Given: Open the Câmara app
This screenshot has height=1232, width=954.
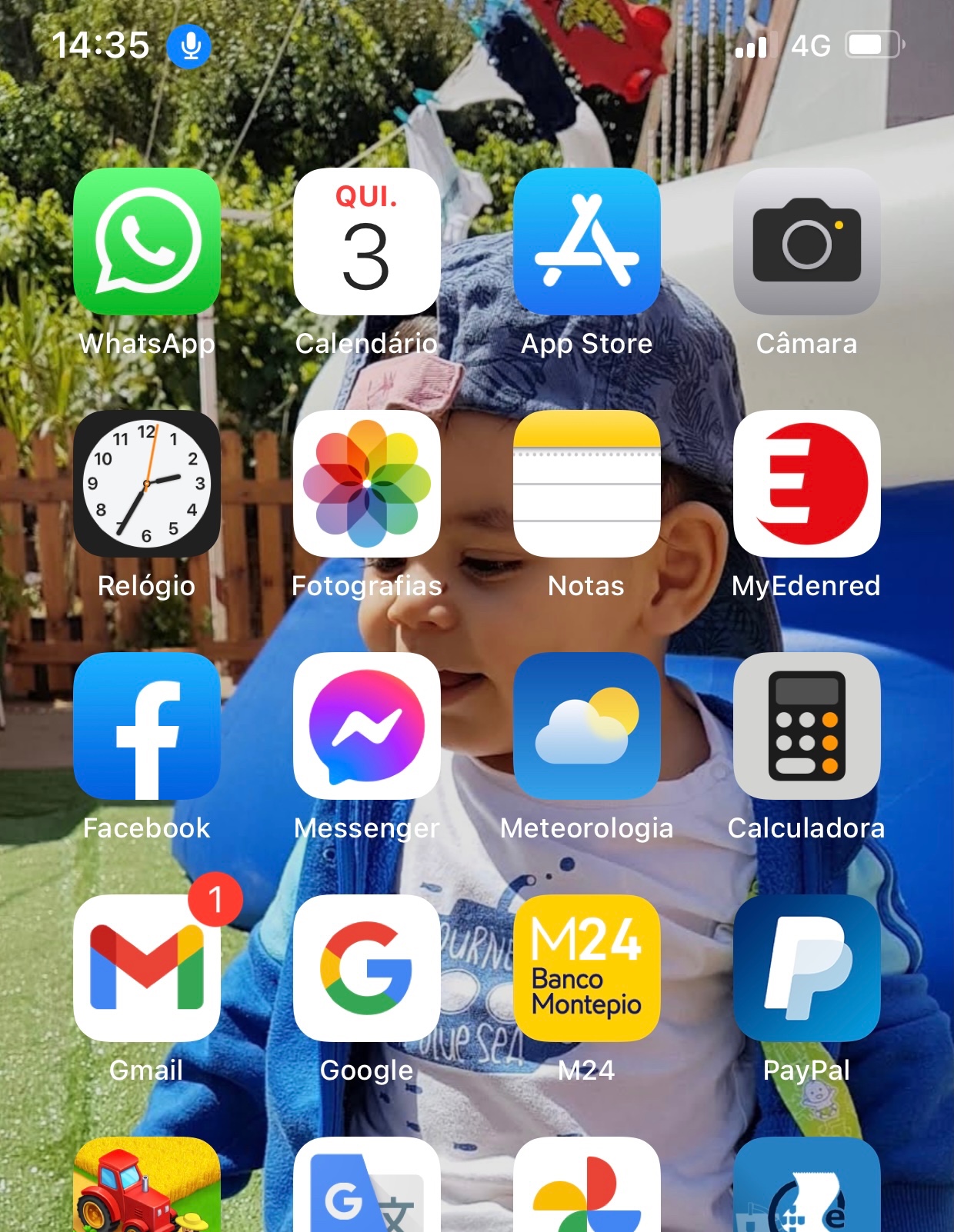Looking at the screenshot, I should 807,241.
